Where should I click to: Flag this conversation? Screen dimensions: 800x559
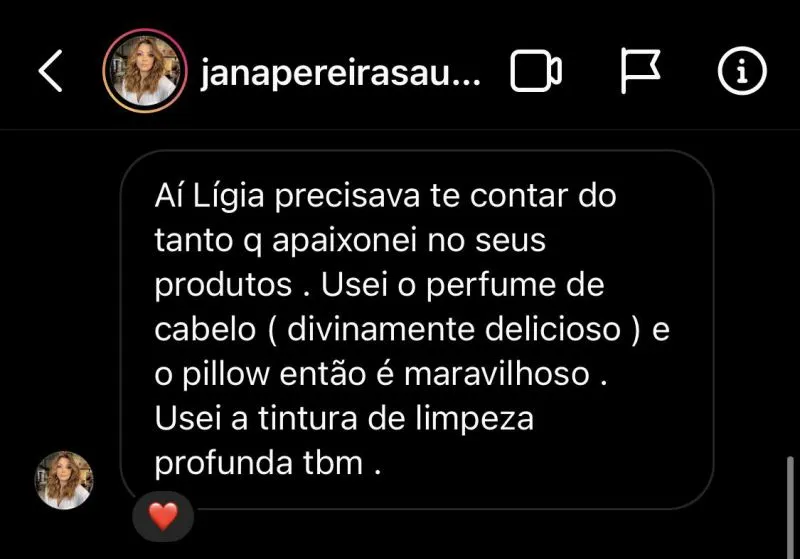coord(640,71)
